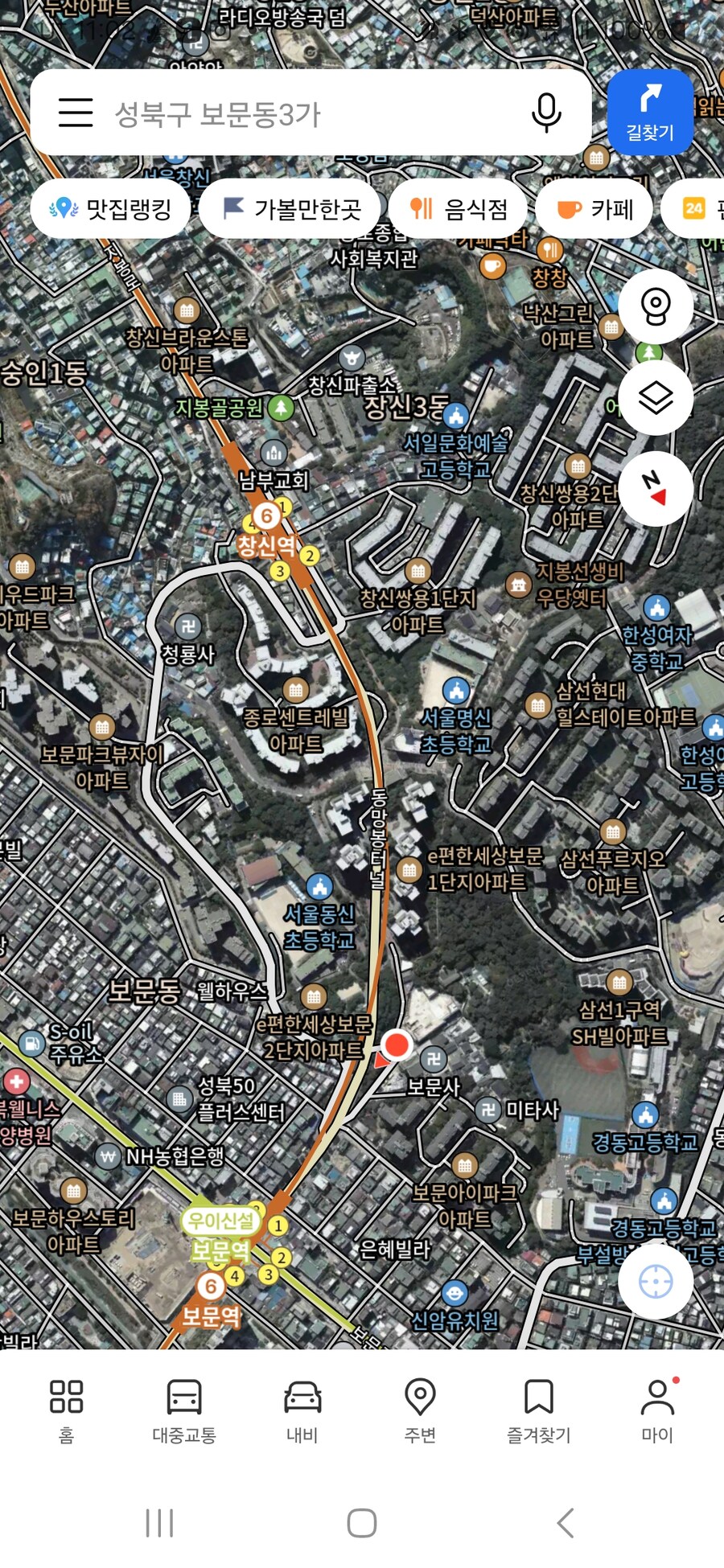724x1568 pixels.
Task: Switch to the 홈 tab
Action: [x=66, y=1410]
